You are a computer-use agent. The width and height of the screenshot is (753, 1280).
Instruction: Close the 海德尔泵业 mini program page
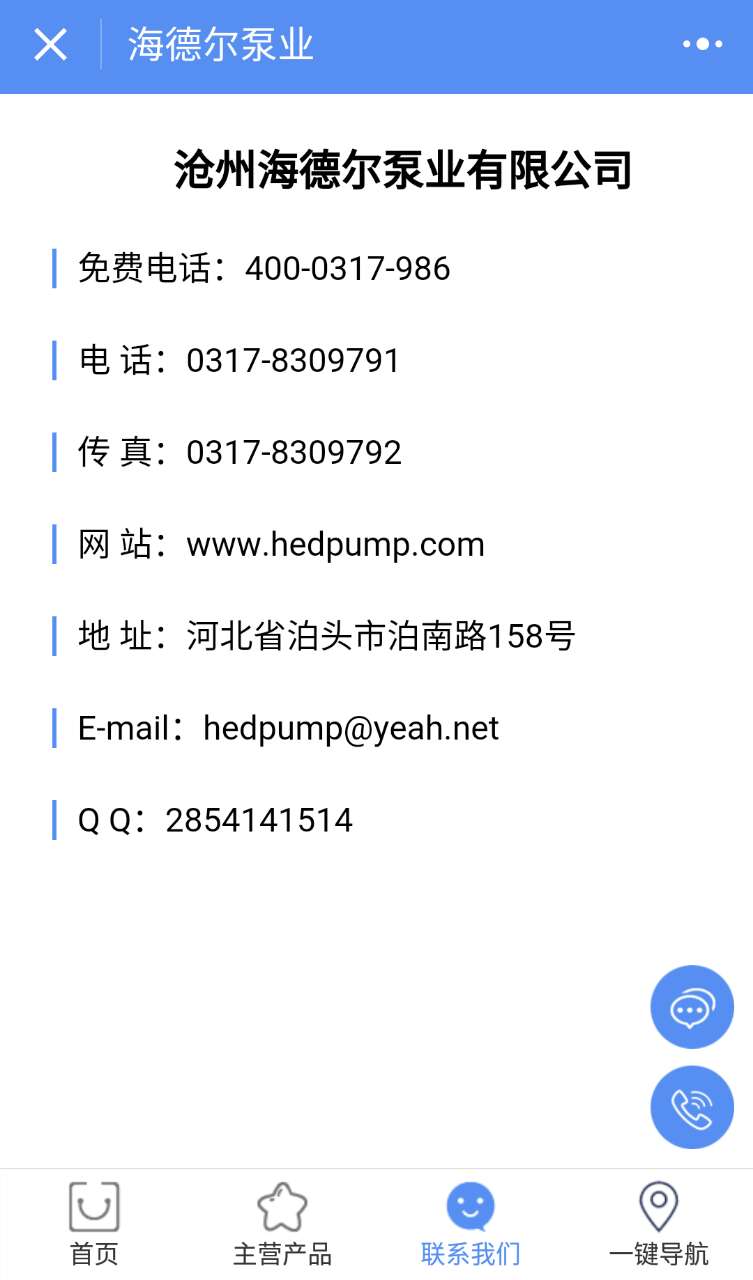click(50, 45)
